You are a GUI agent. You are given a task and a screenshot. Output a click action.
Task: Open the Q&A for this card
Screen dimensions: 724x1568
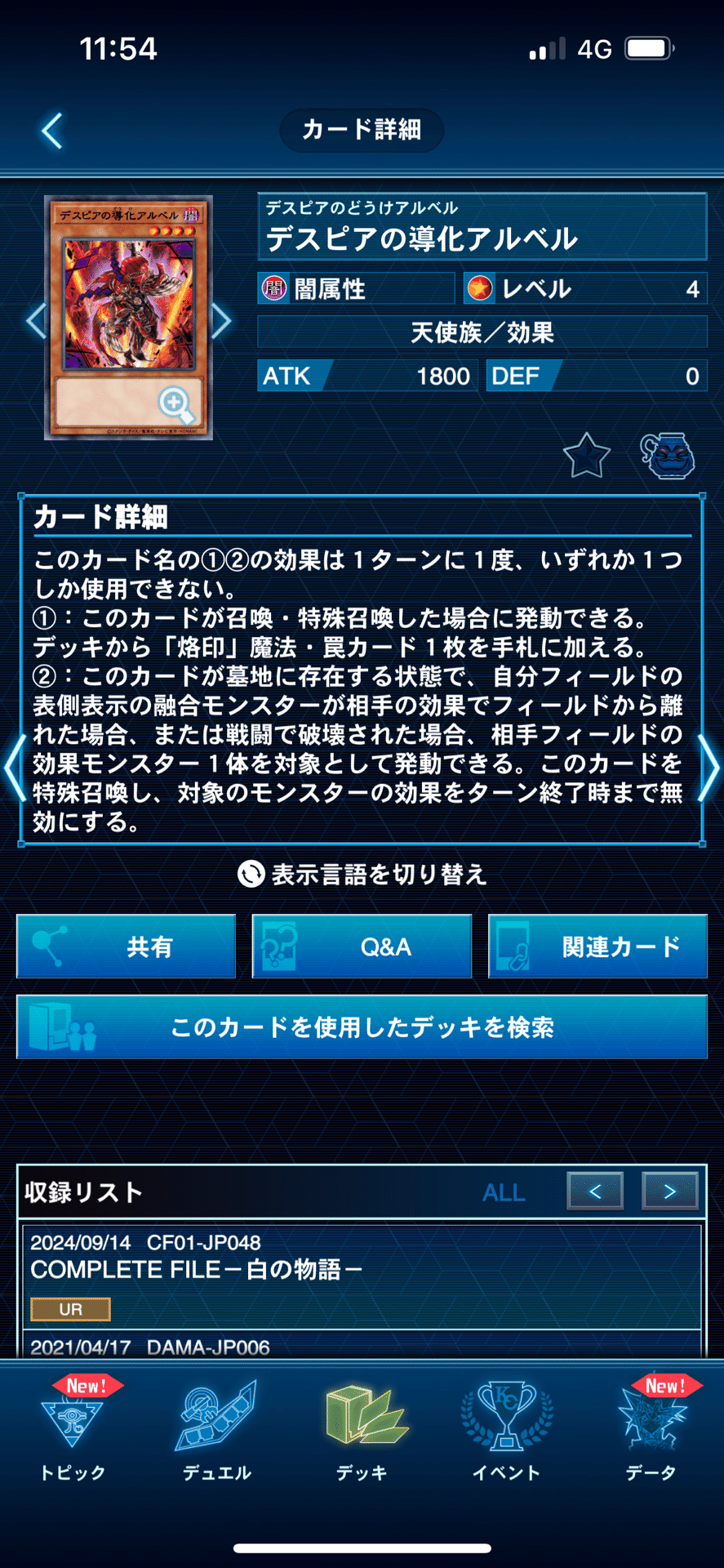coord(362,947)
